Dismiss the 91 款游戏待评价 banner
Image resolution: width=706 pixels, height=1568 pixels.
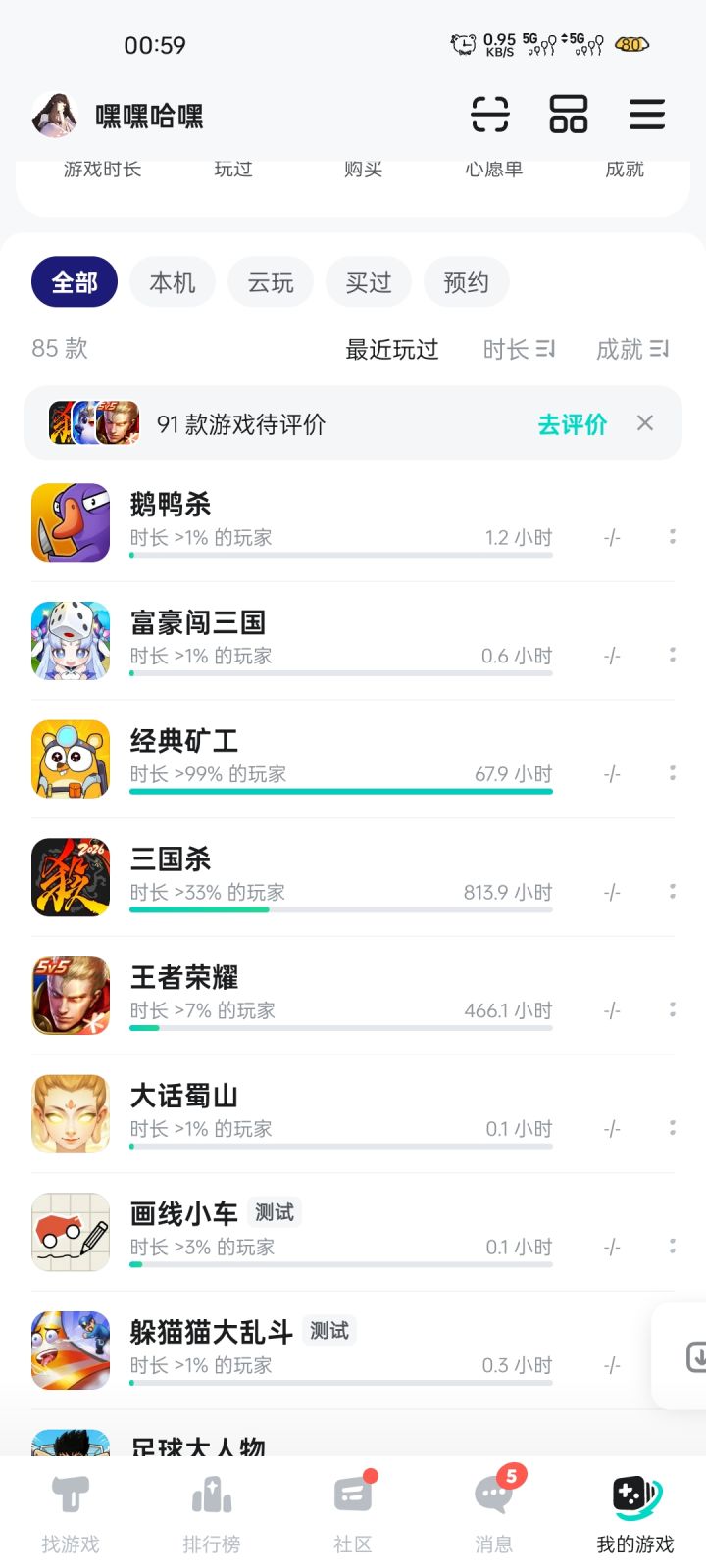point(644,422)
